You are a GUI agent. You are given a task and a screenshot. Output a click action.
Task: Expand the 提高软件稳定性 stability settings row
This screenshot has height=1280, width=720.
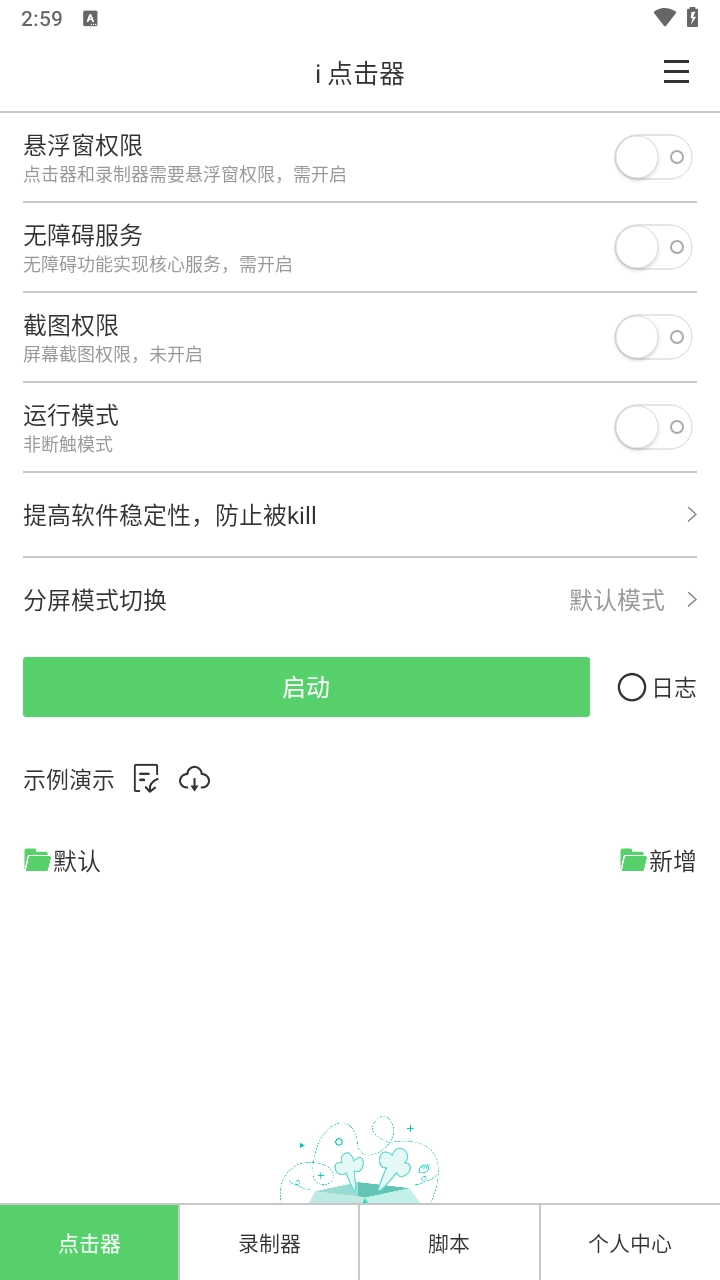coord(360,515)
